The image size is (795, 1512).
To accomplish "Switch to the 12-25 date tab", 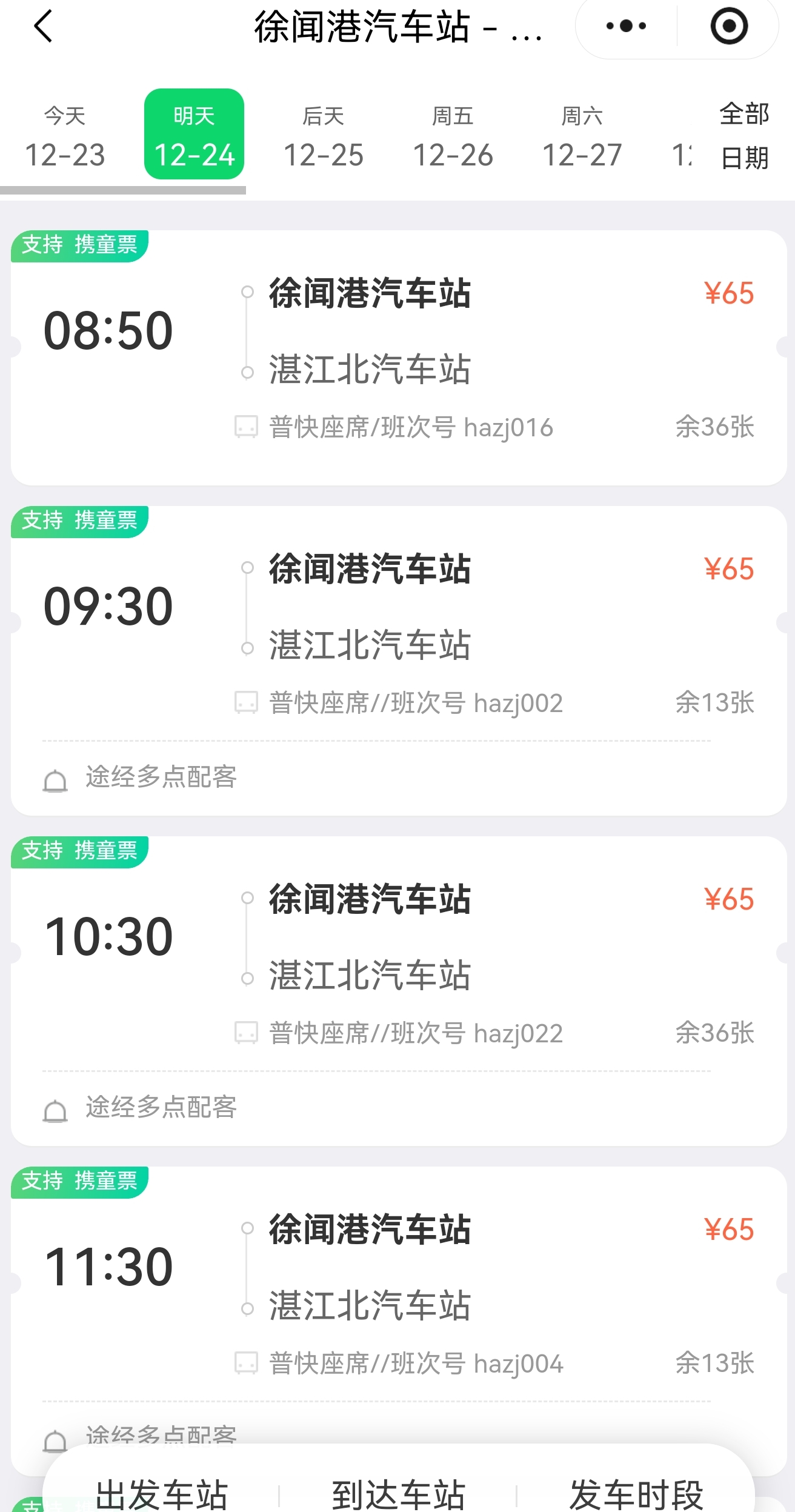I will (324, 136).
